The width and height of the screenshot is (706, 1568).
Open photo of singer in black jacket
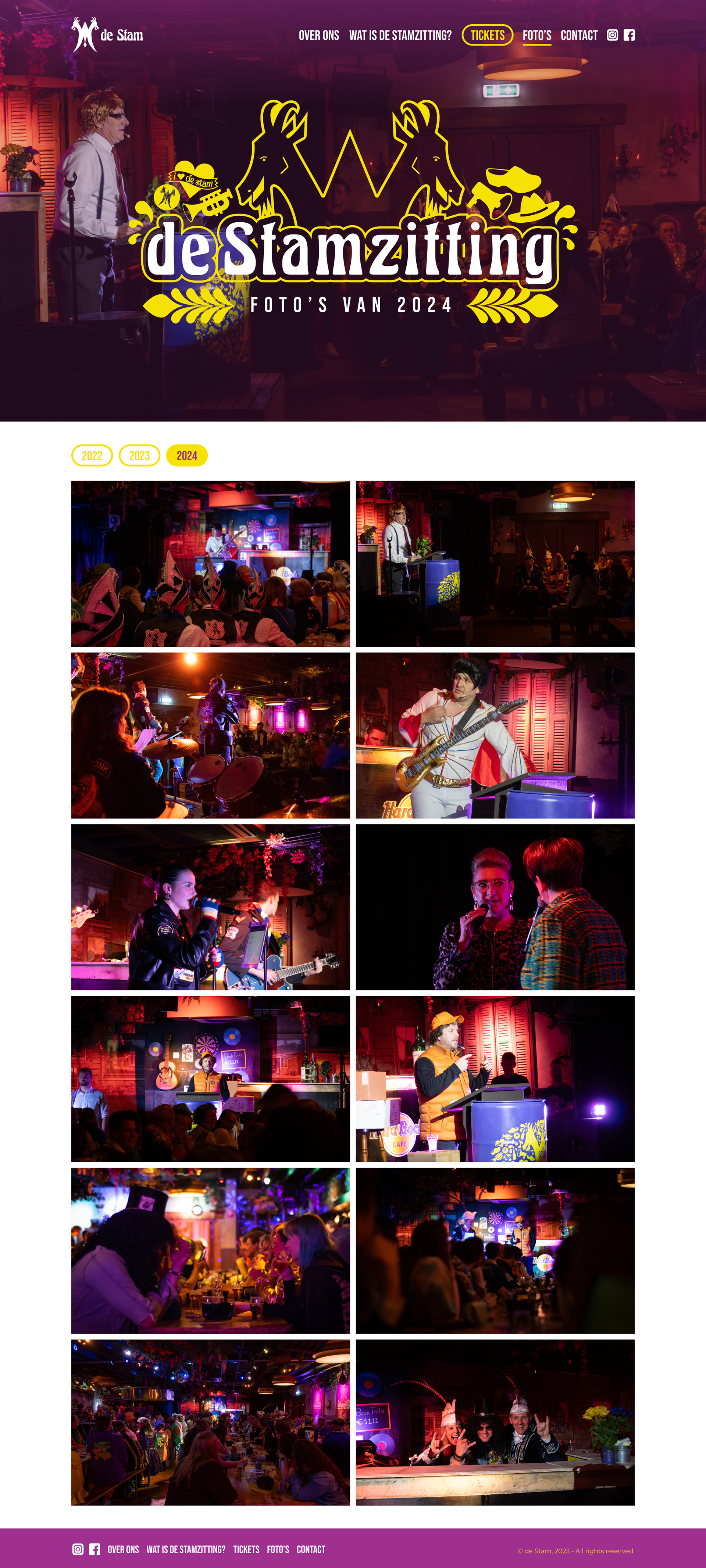click(x=210, y=907)
